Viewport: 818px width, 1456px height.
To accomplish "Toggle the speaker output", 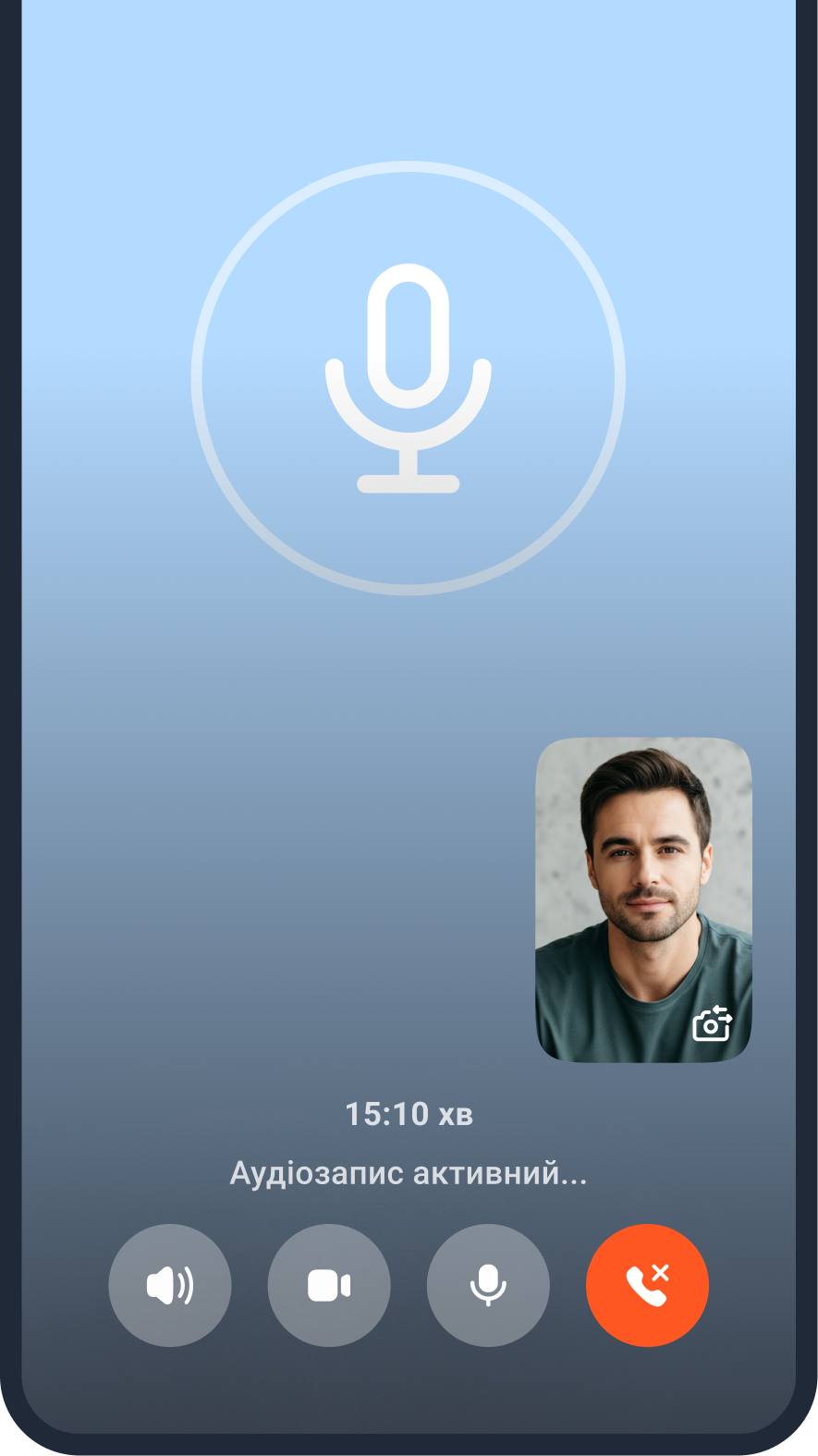I will pyautogui.click(x=170, y=1285).
